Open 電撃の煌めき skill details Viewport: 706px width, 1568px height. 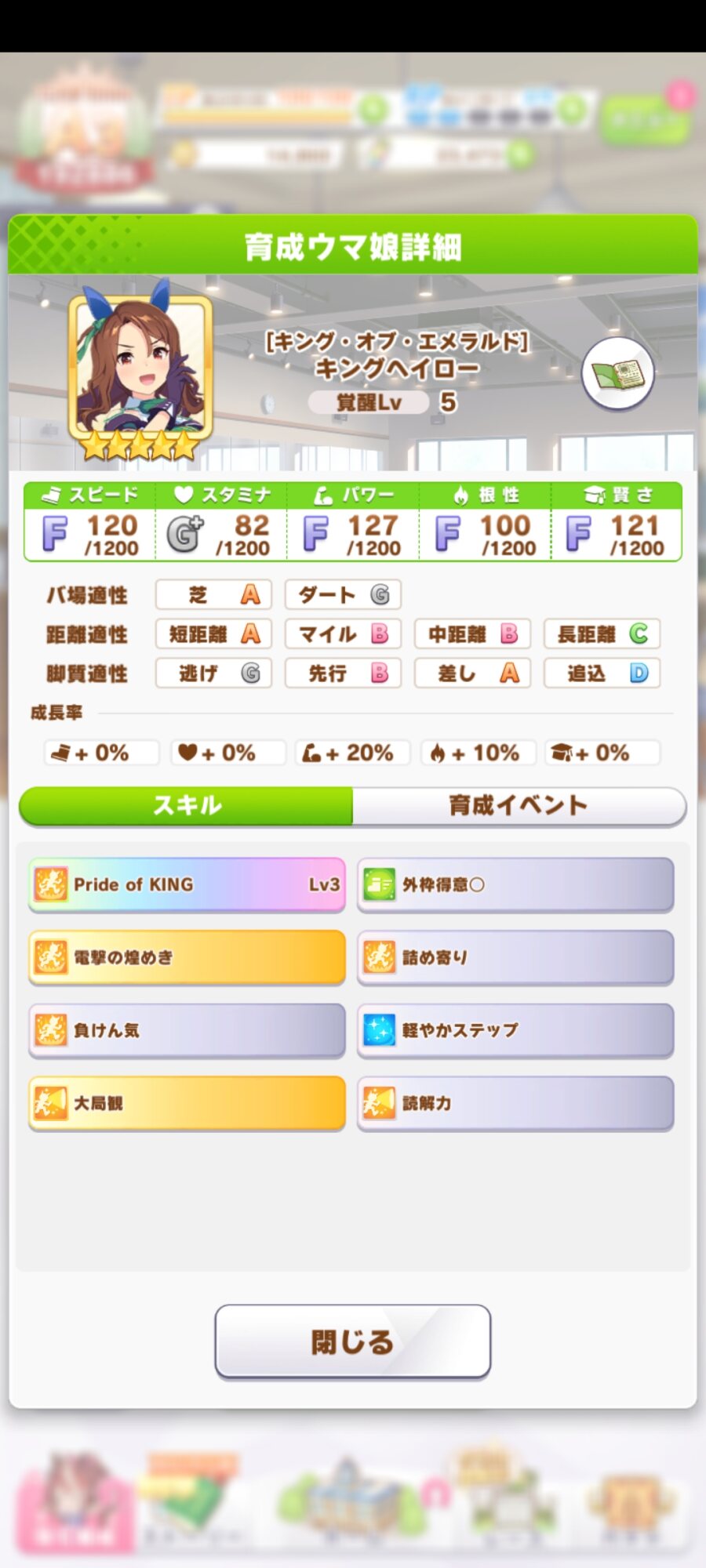(x=187, y=957)
